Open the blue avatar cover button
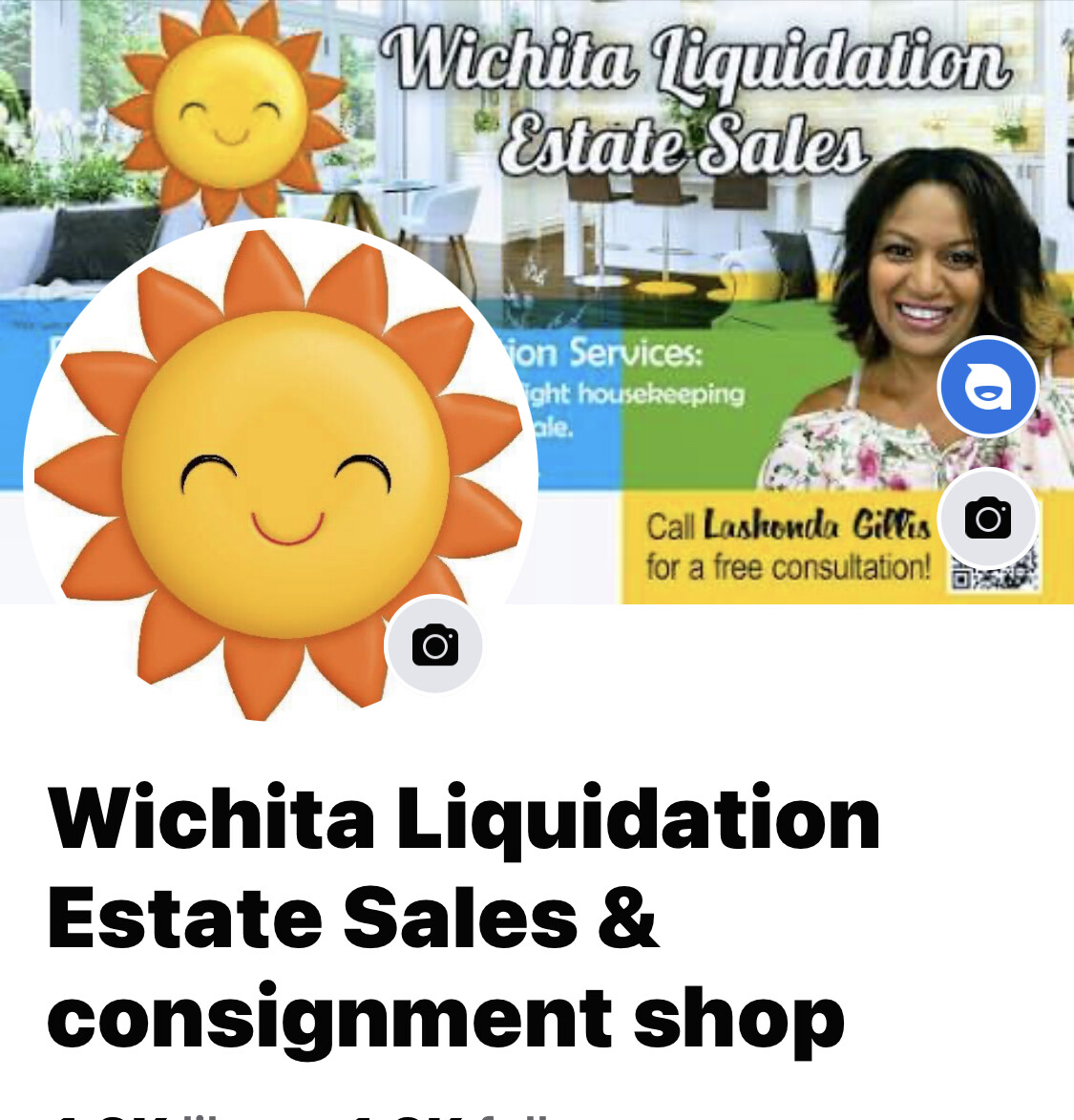 tap(987, 387)
